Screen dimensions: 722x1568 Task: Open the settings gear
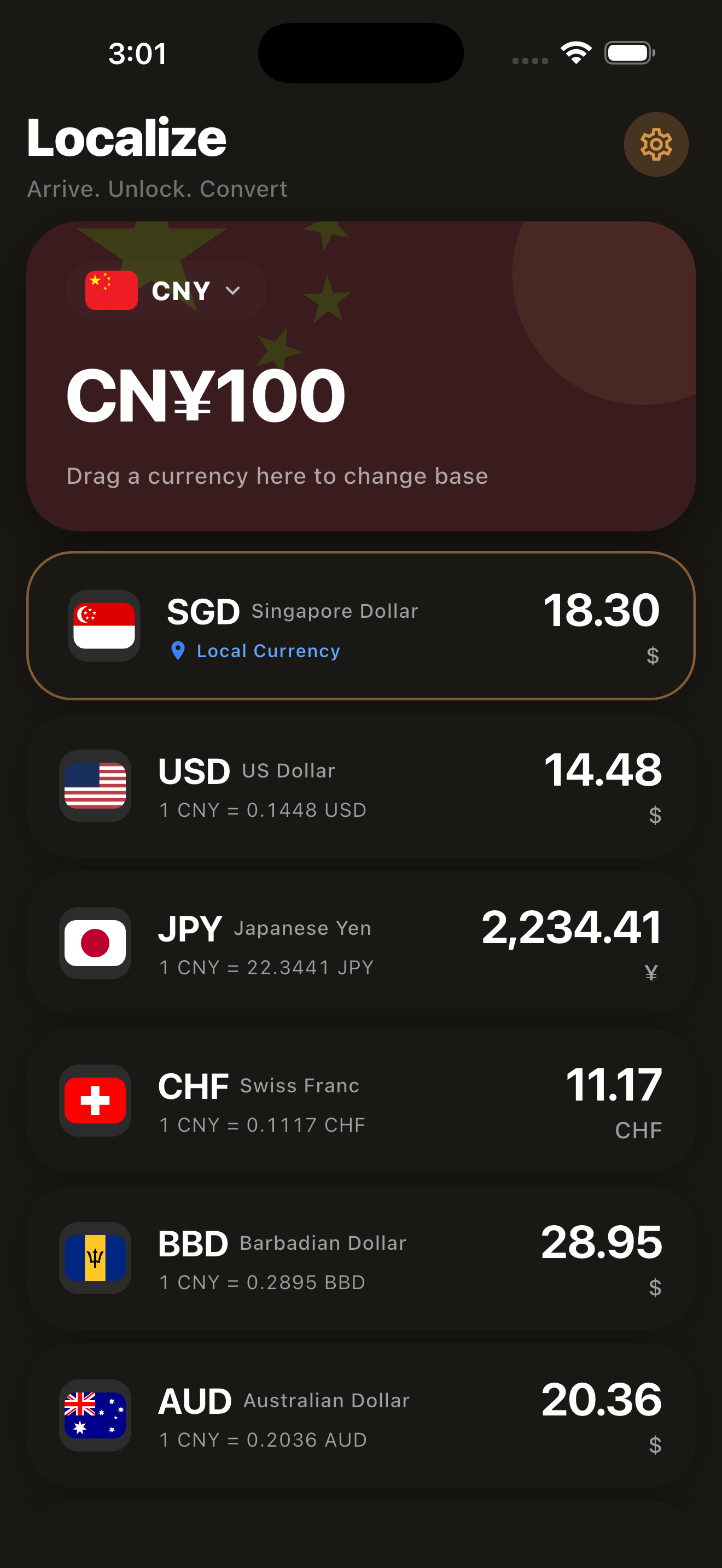656,144
